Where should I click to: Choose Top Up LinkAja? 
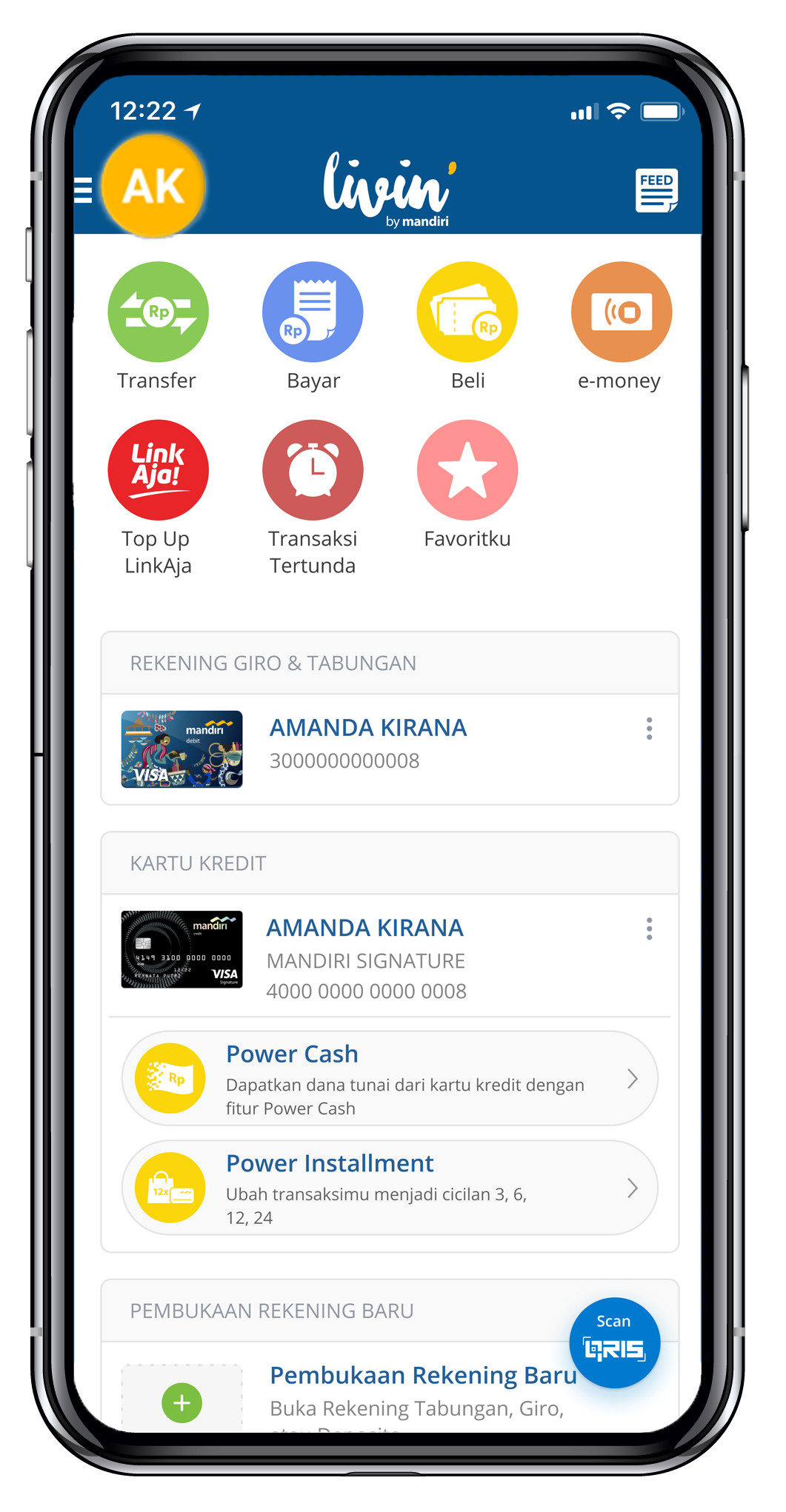(158, 498)
